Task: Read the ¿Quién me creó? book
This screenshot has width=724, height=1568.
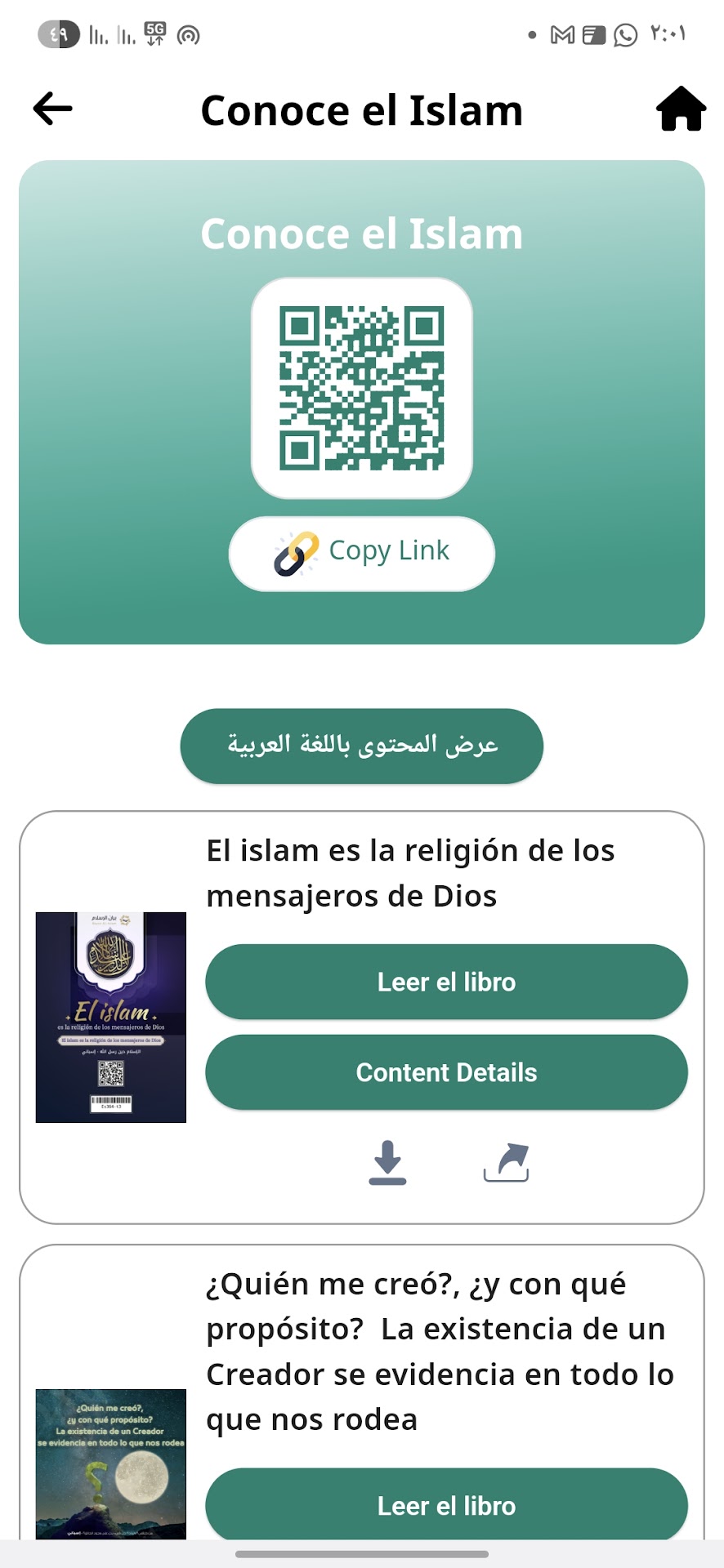Action: pyautogui.click(x=446, y=1504)
